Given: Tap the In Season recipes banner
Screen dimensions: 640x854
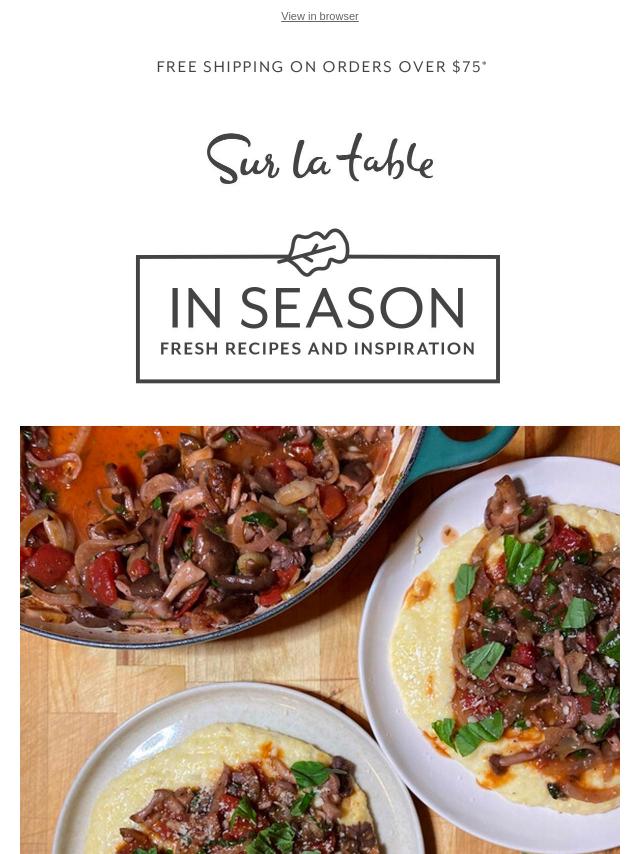Looking at the screenshot, I should tap(318, 308).
